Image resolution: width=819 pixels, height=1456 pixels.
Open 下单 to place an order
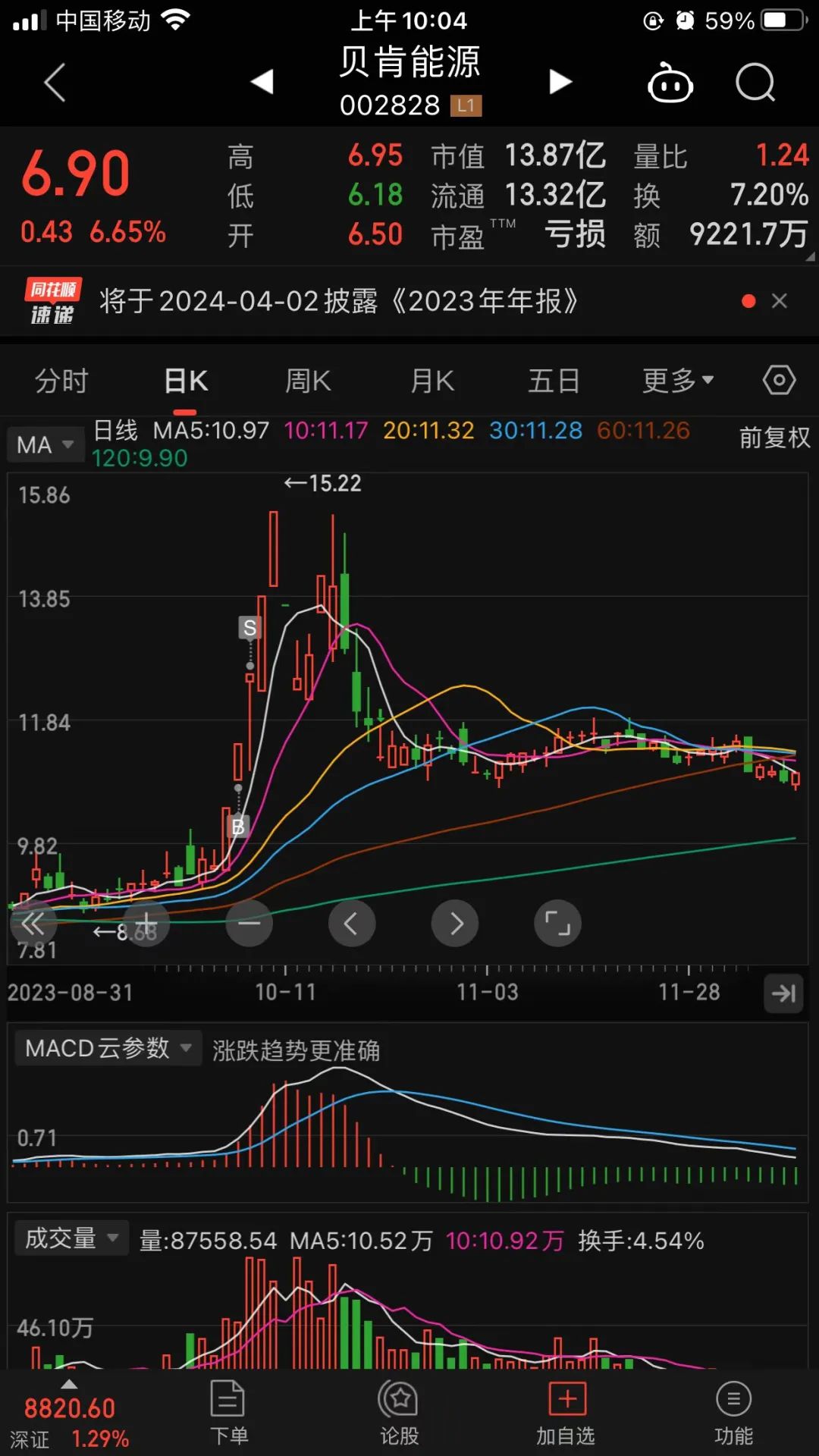click(x=228, y=1414)
